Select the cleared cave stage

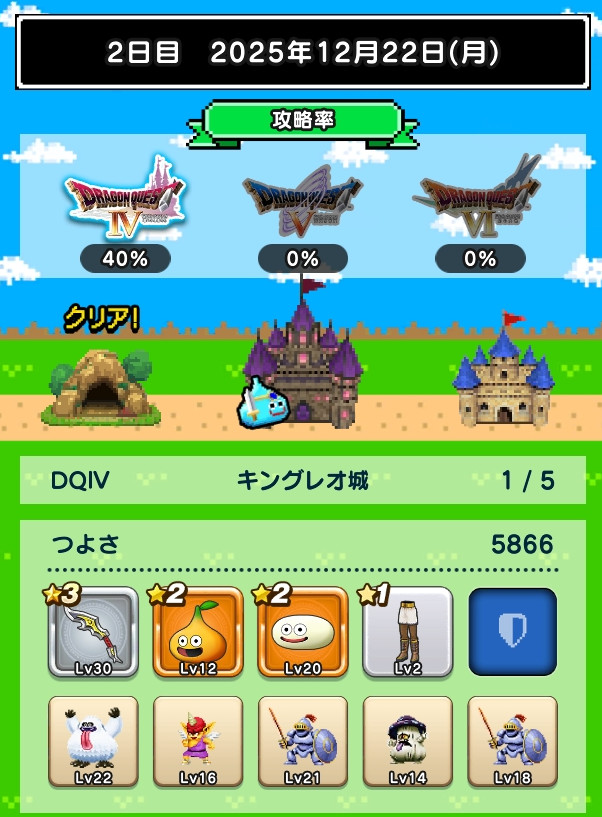[100, 384]
